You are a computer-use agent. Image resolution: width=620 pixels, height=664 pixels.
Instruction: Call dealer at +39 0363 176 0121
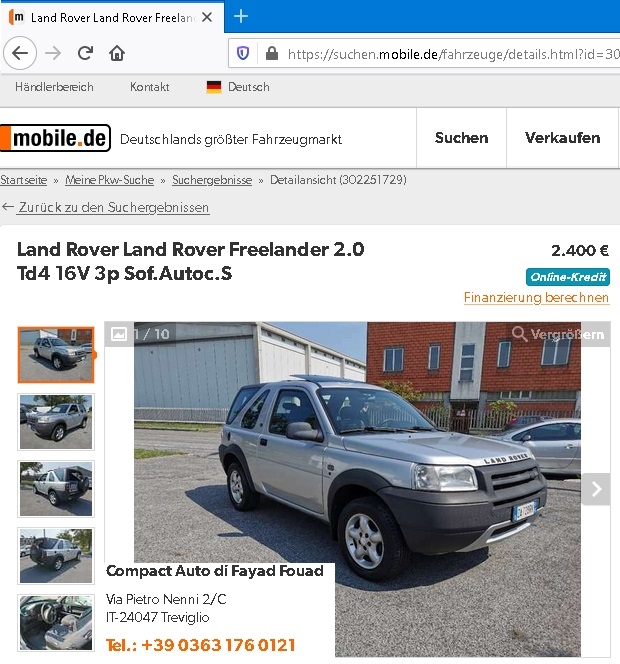click(201, 645)
